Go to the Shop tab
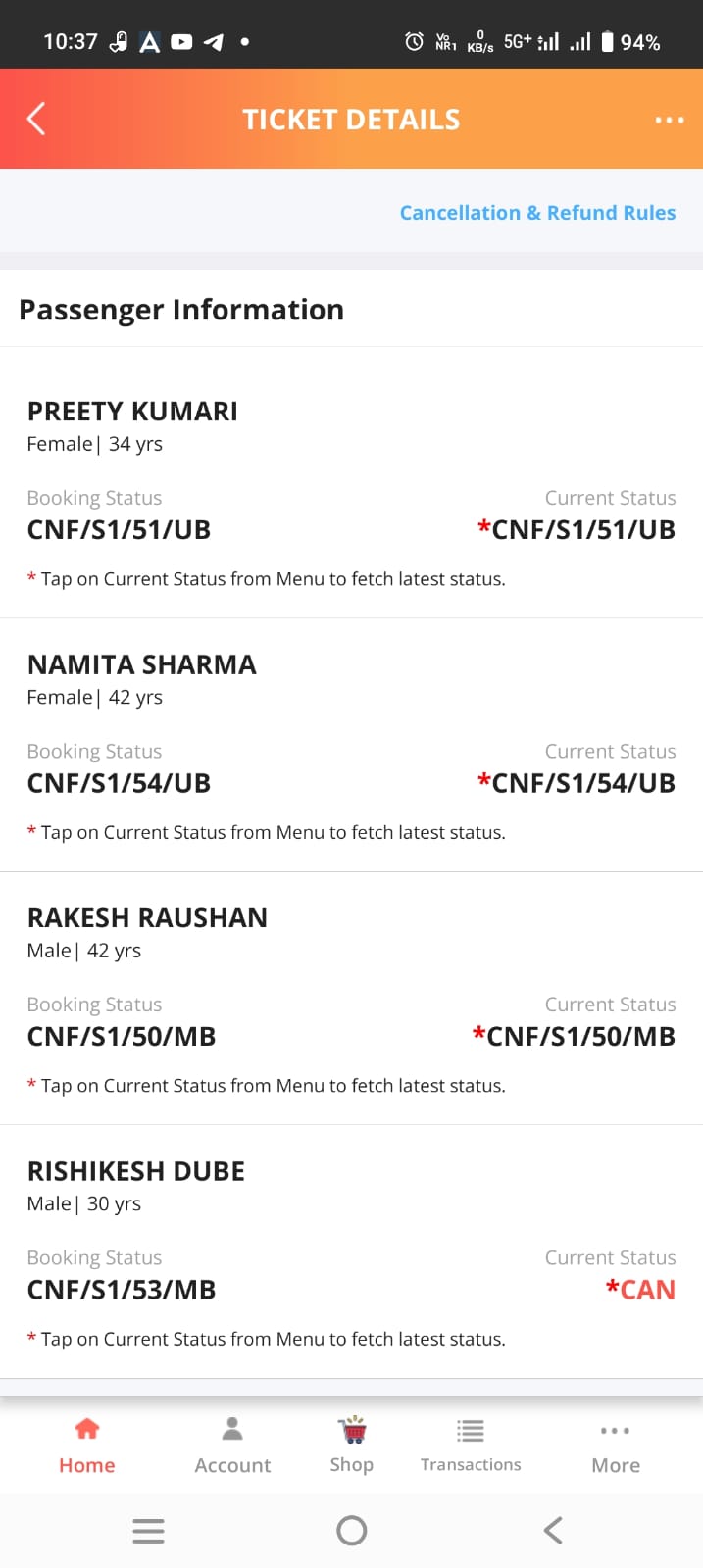 click(x=351, y=1445)
